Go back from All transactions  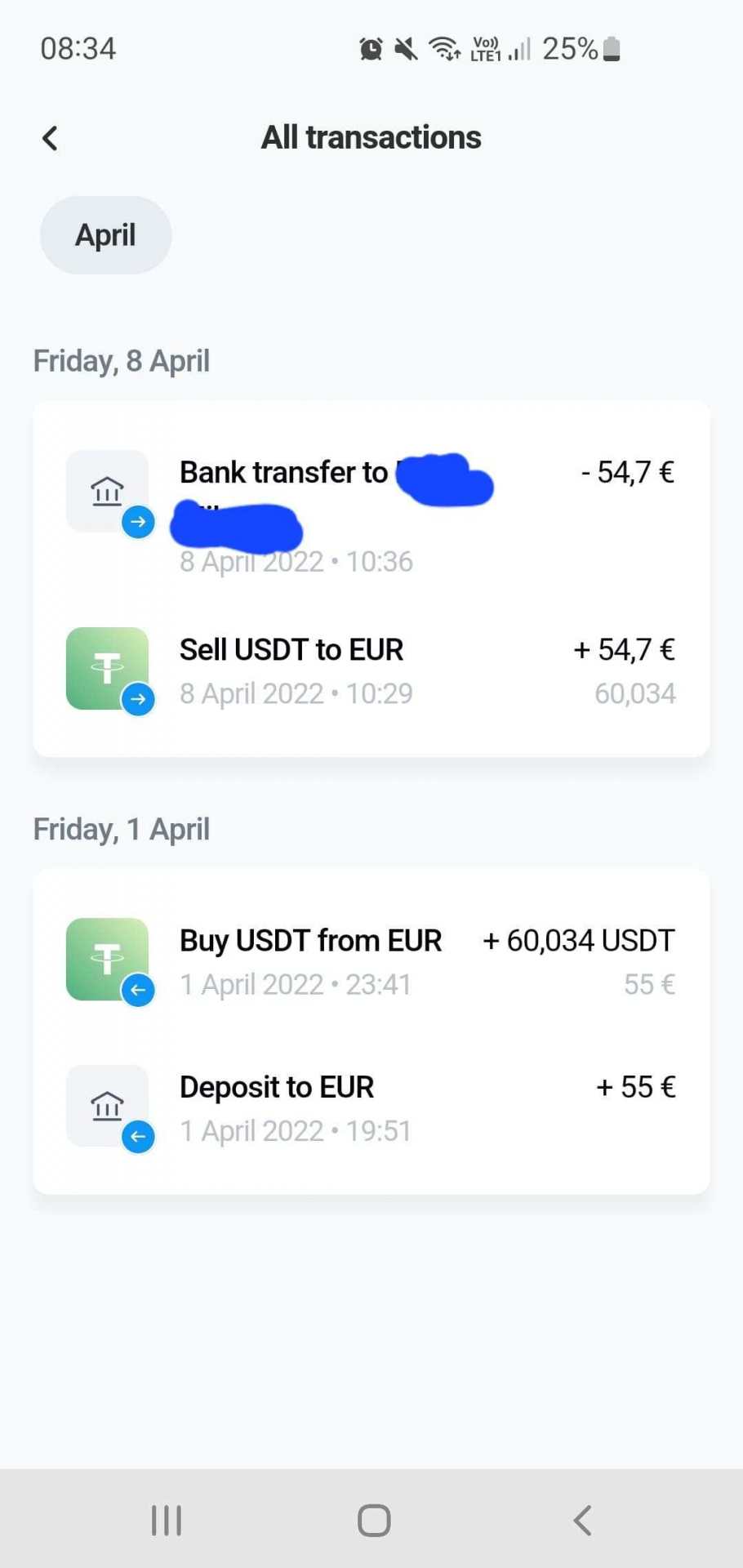point(50,138)
